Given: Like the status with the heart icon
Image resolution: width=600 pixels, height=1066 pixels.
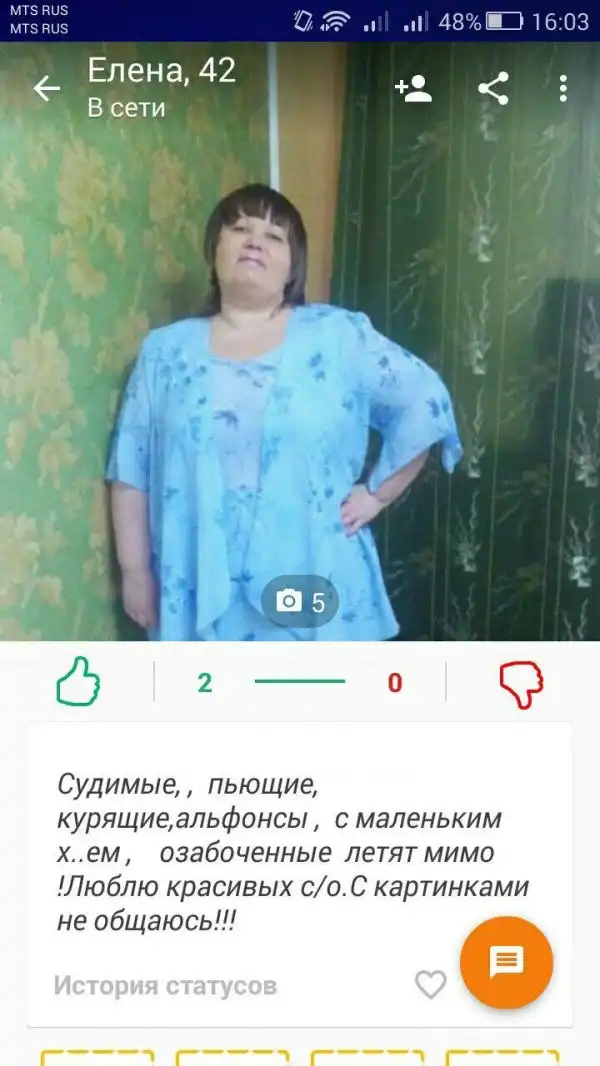Looking at the screenshot, I should [430, 985].
